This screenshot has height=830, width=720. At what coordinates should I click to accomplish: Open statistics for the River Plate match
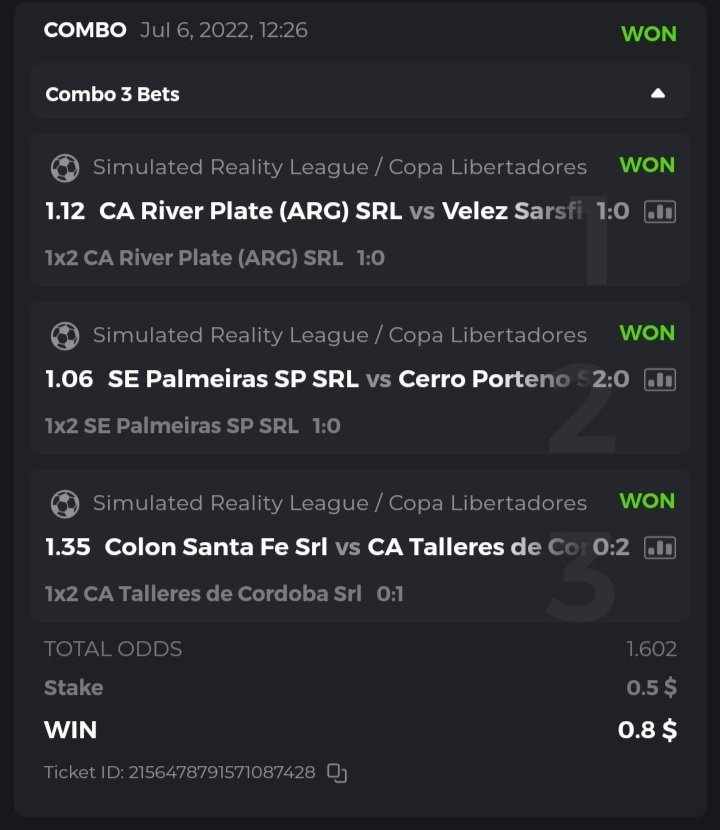(x=660, y=211)
